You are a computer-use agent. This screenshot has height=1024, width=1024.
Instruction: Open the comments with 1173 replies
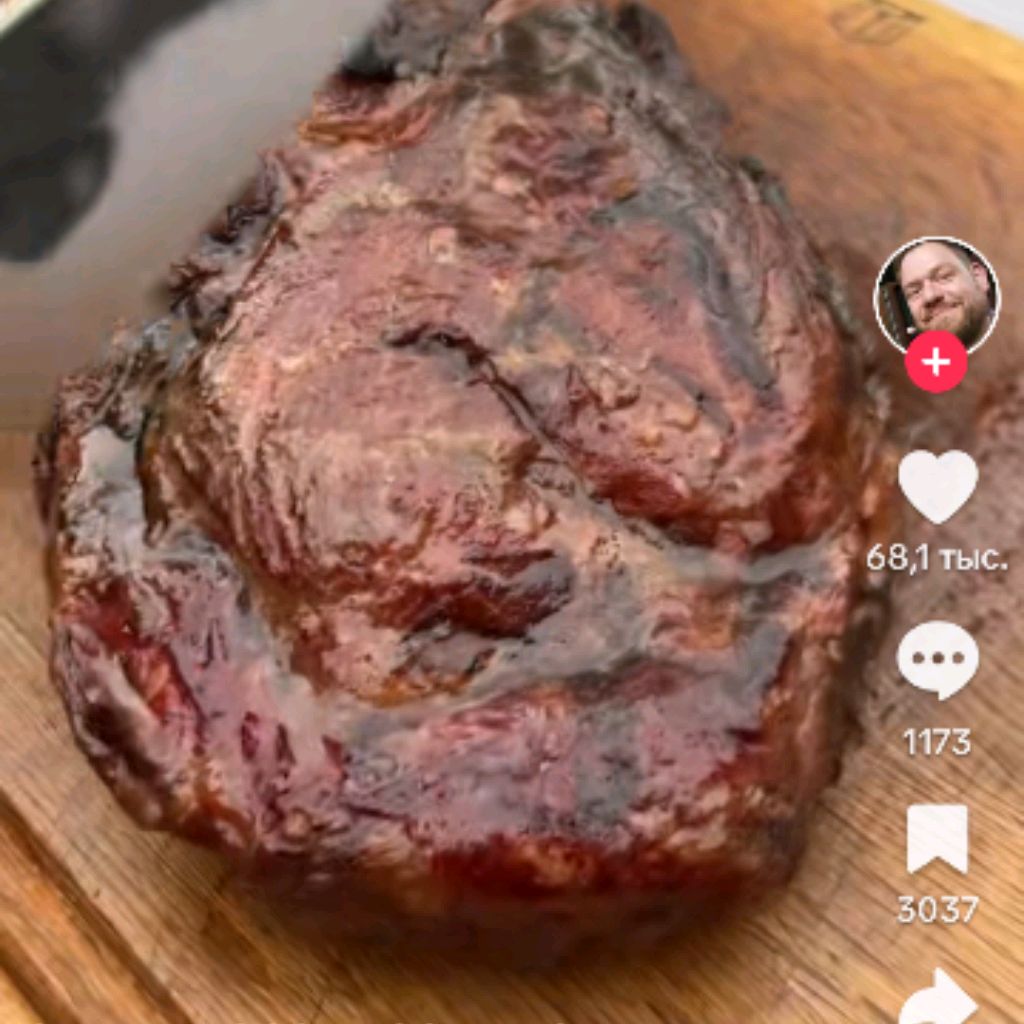(937, 660)
